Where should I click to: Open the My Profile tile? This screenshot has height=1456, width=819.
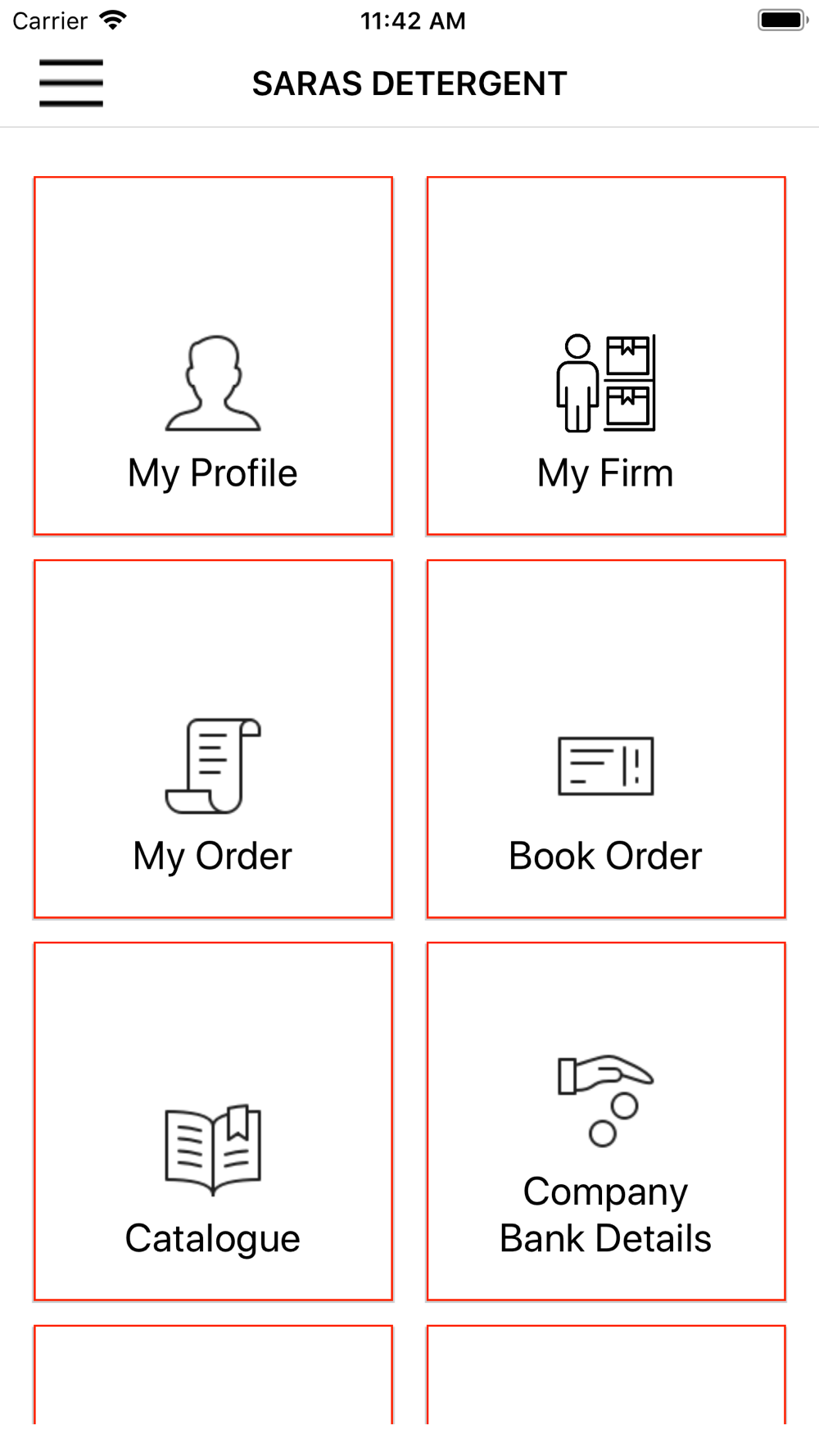click(x=213, y=356)
